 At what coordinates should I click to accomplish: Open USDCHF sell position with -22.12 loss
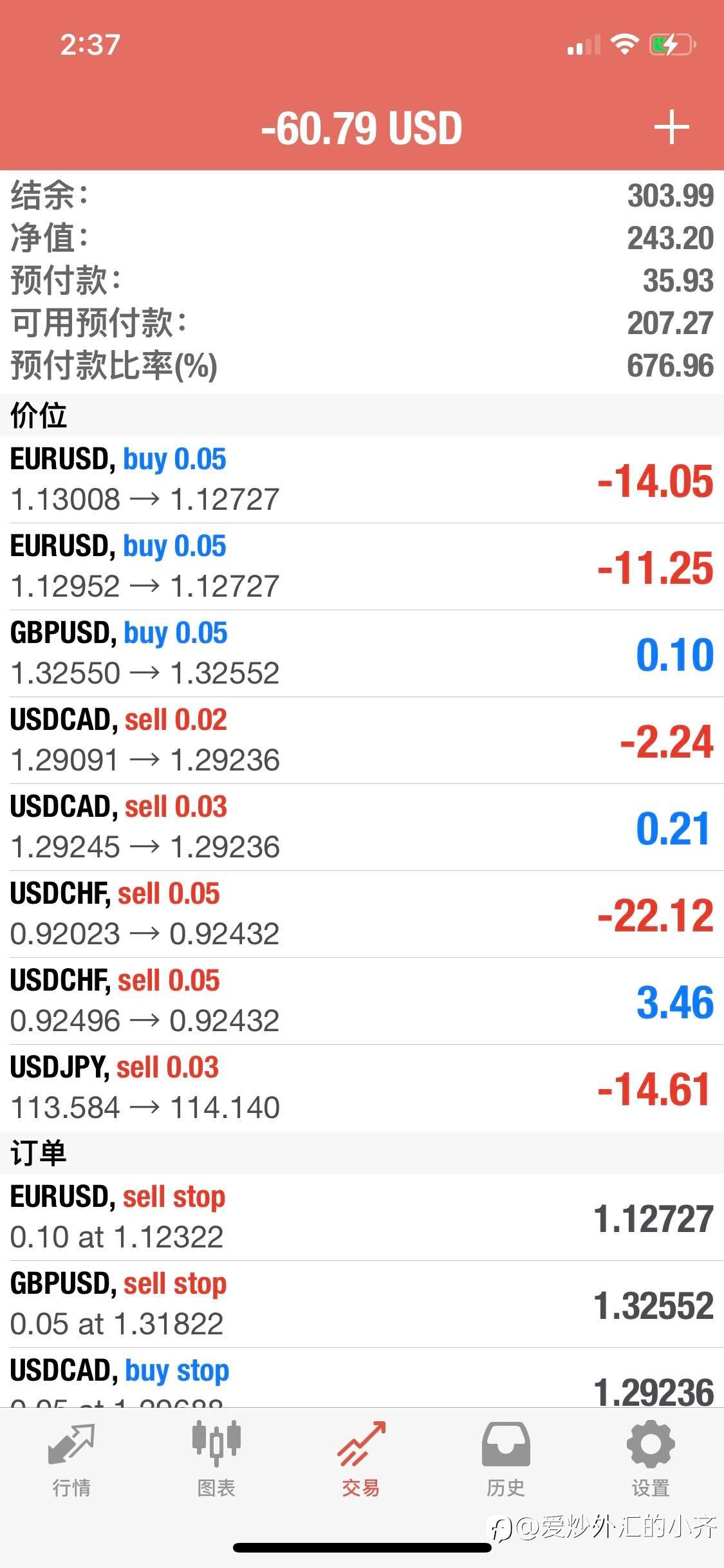(x=362, y=914)
